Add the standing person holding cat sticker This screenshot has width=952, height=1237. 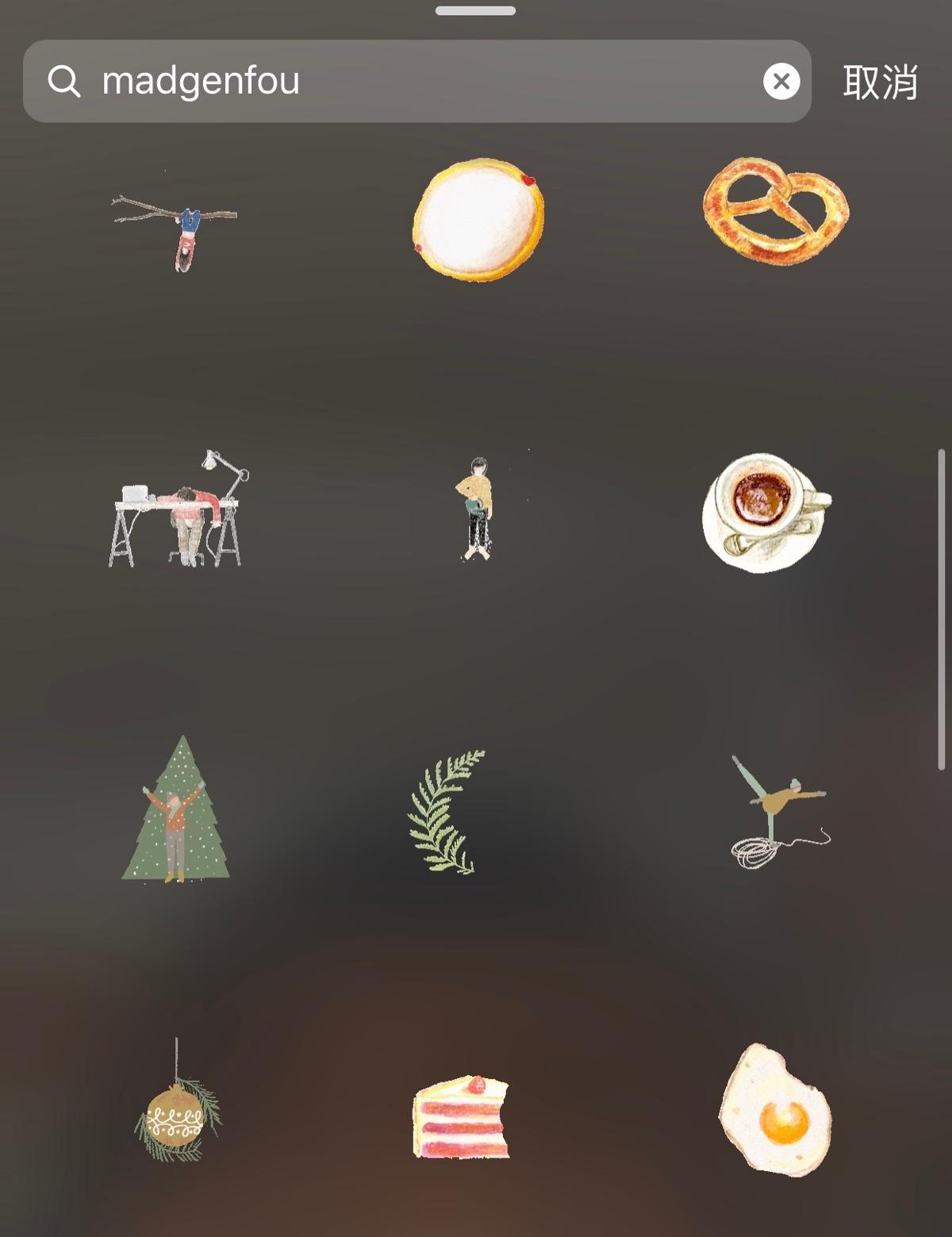coord(477,509)
